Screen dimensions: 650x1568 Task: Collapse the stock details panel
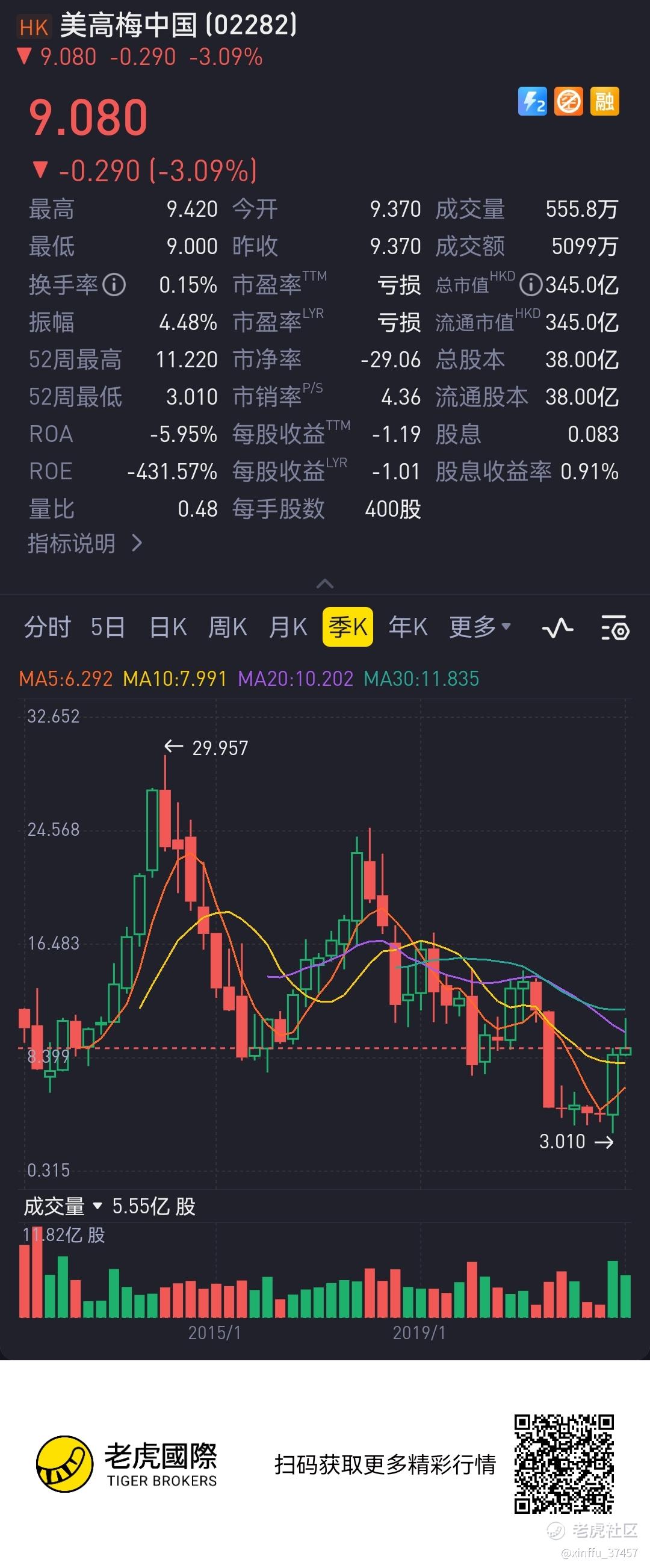click(325, 583)
